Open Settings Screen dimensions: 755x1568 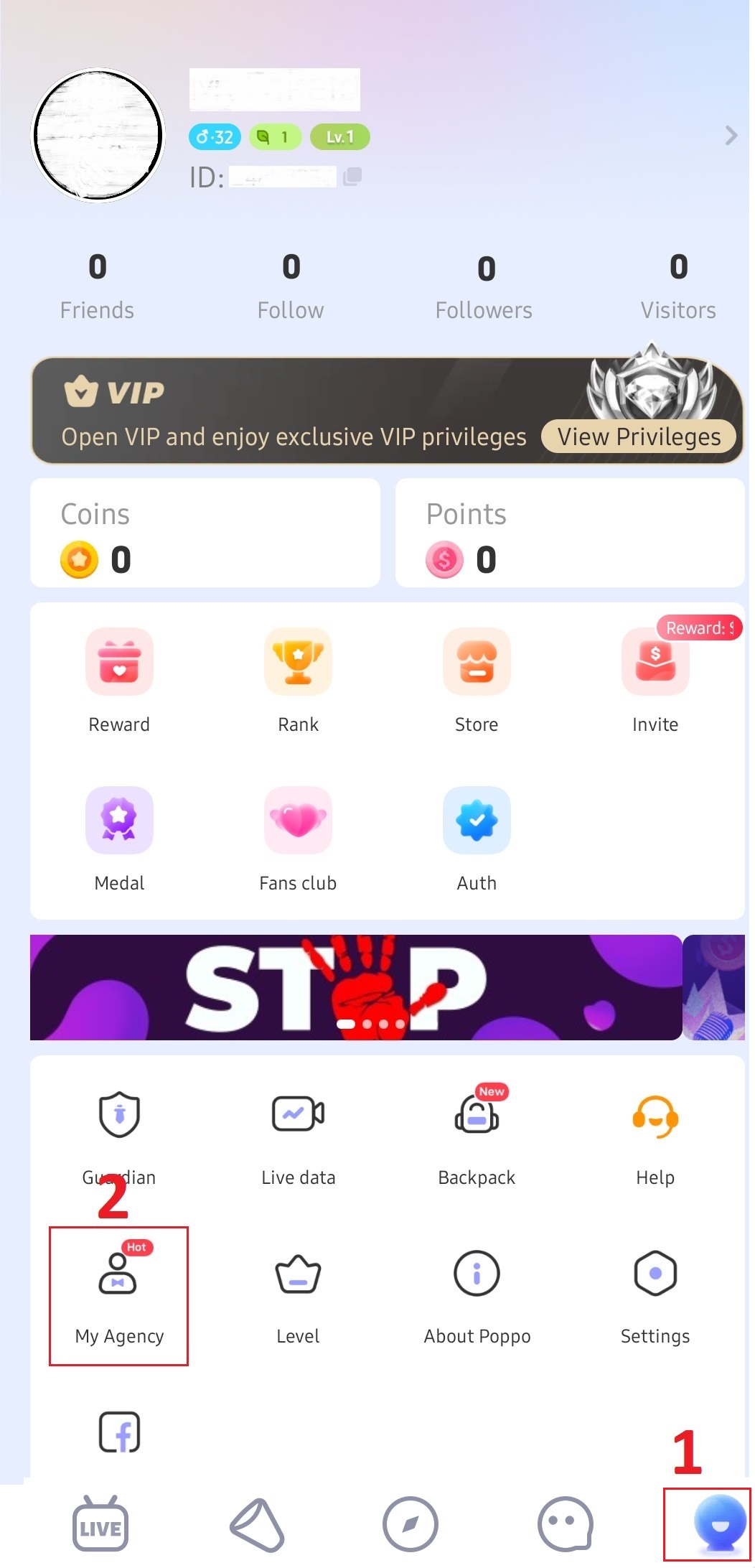click(655, 1297)
